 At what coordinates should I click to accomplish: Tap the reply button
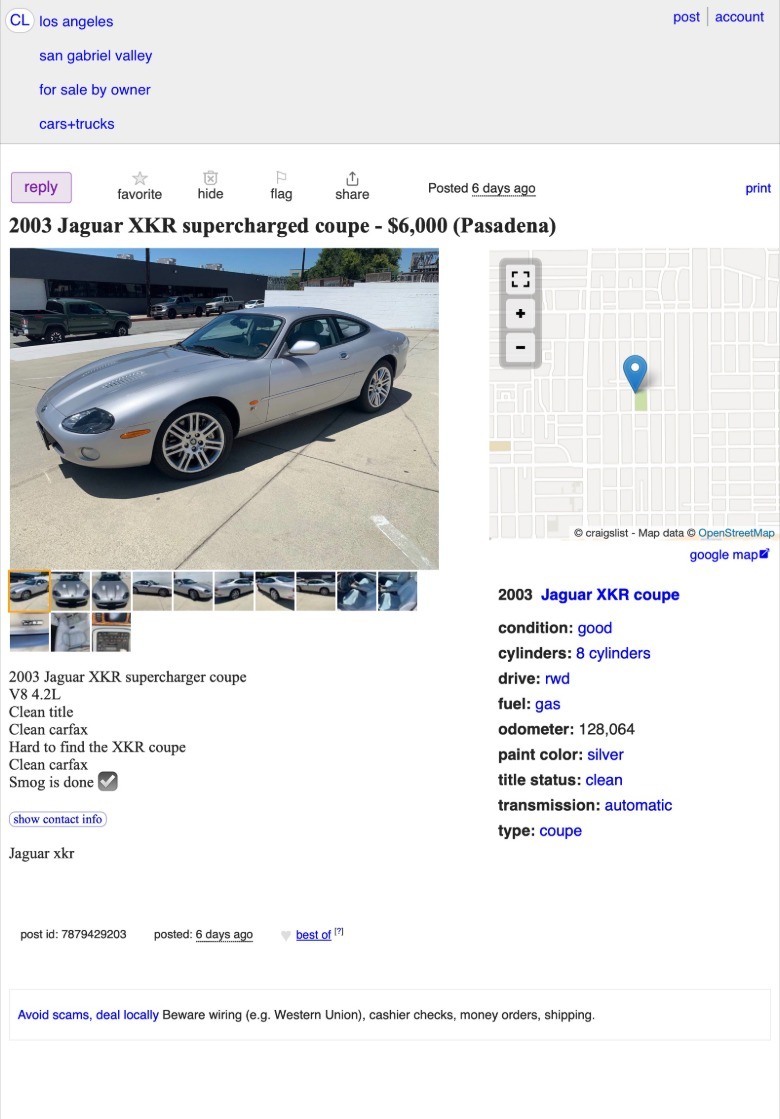[x=41, y=187]
